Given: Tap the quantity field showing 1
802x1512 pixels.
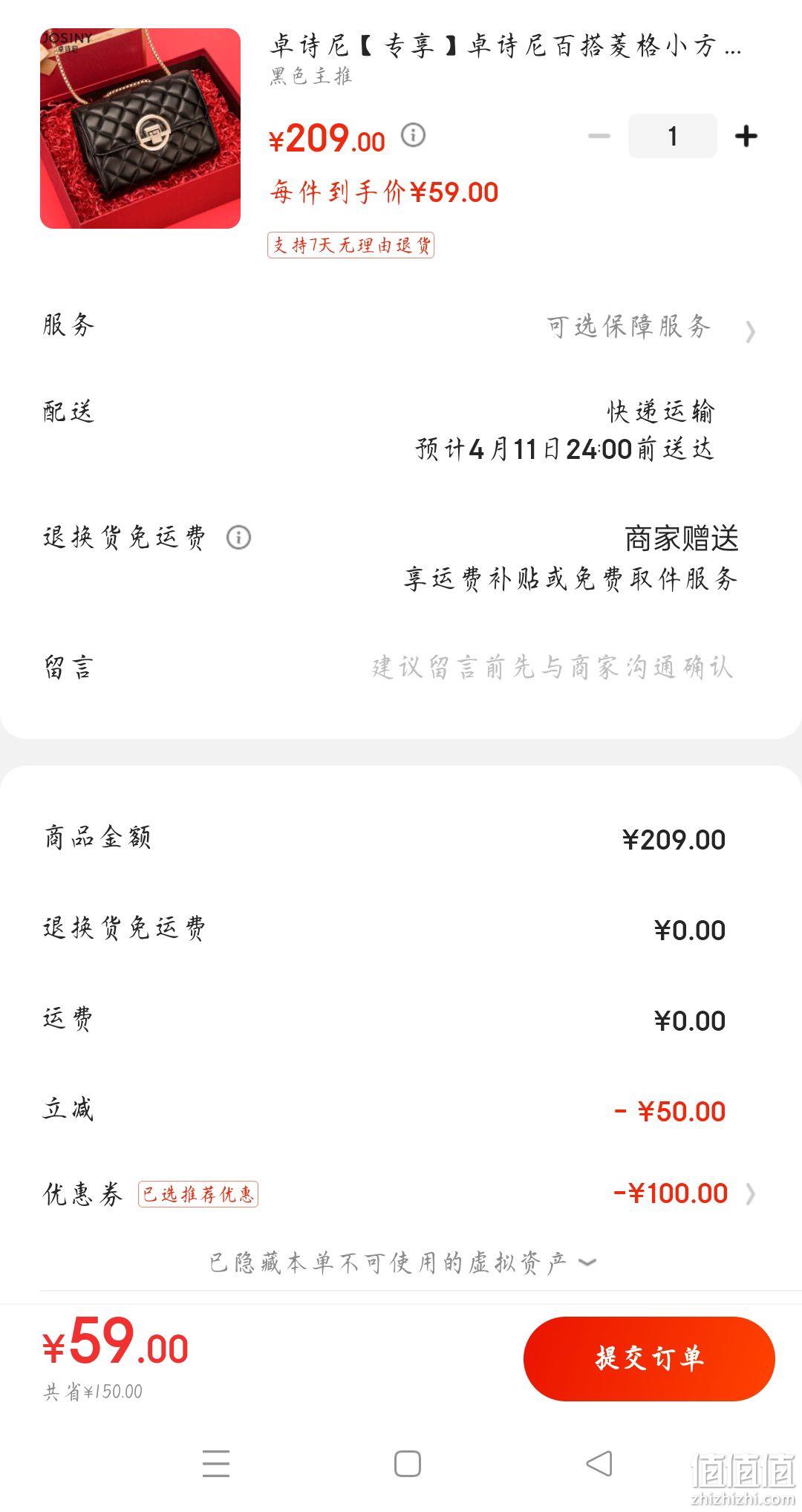Looking at the screenshot, I should pyautogui.click(x=672, y=136).
